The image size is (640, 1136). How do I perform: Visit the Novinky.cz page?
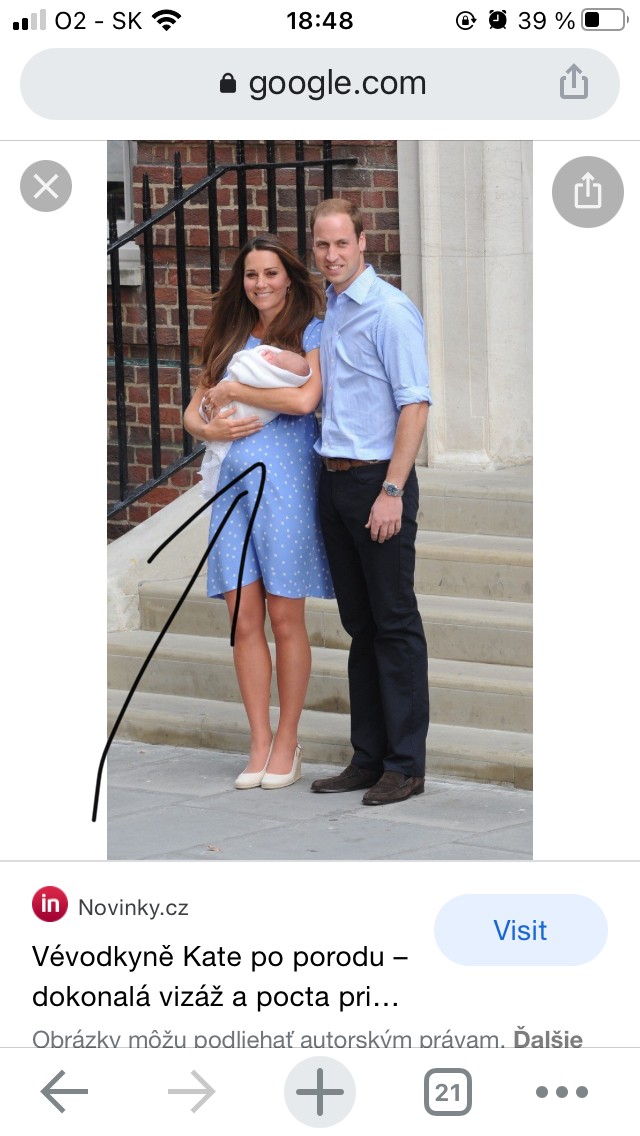click(x=520, y=930)
